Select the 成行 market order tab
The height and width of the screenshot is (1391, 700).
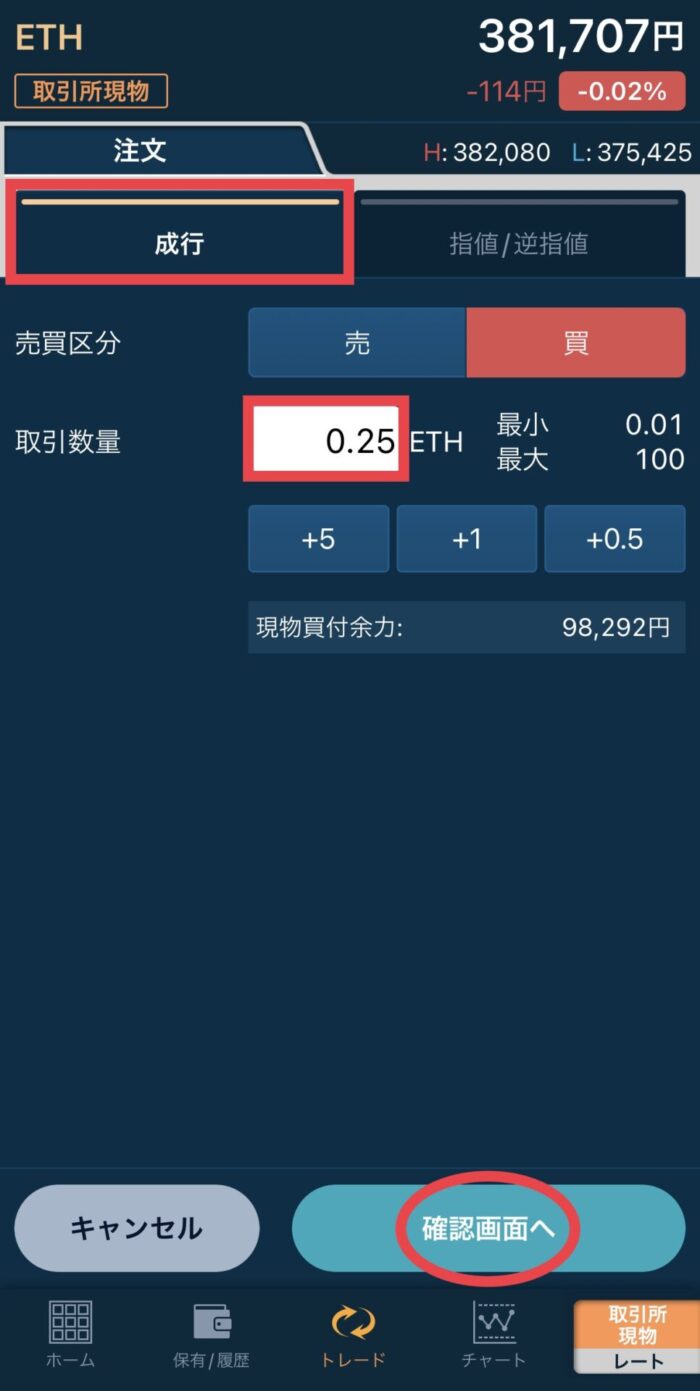point(180,234)
